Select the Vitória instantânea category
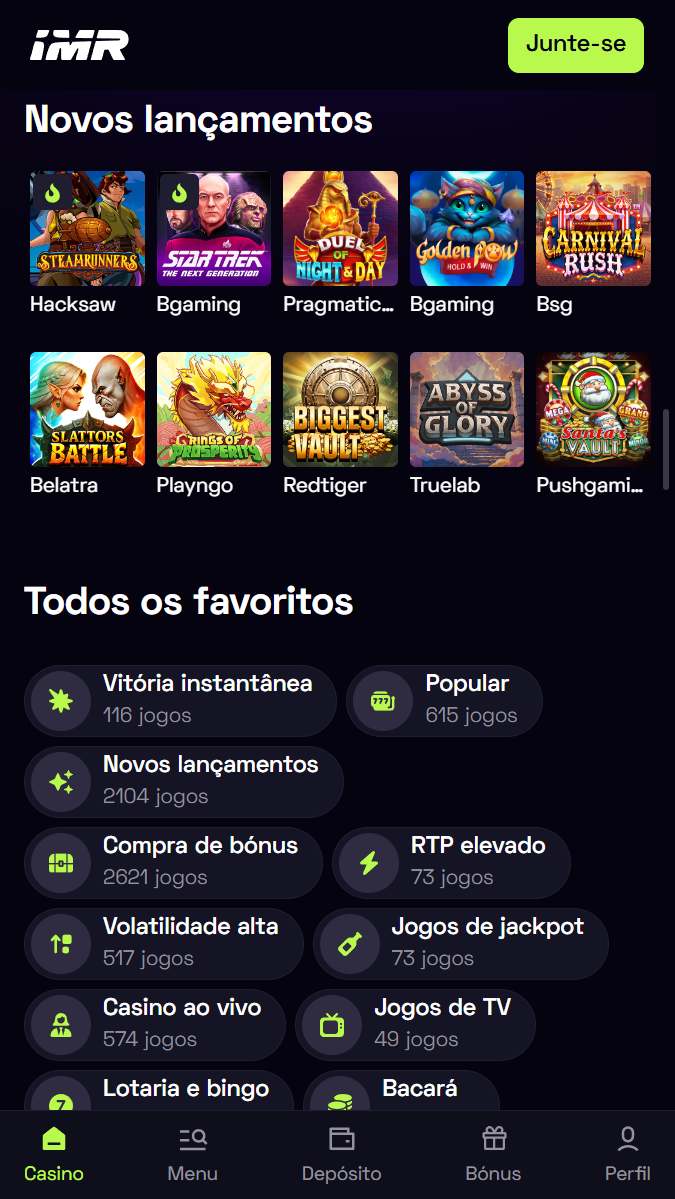The height and width of the screenshot is (1199, 675). tap(180, 700)
